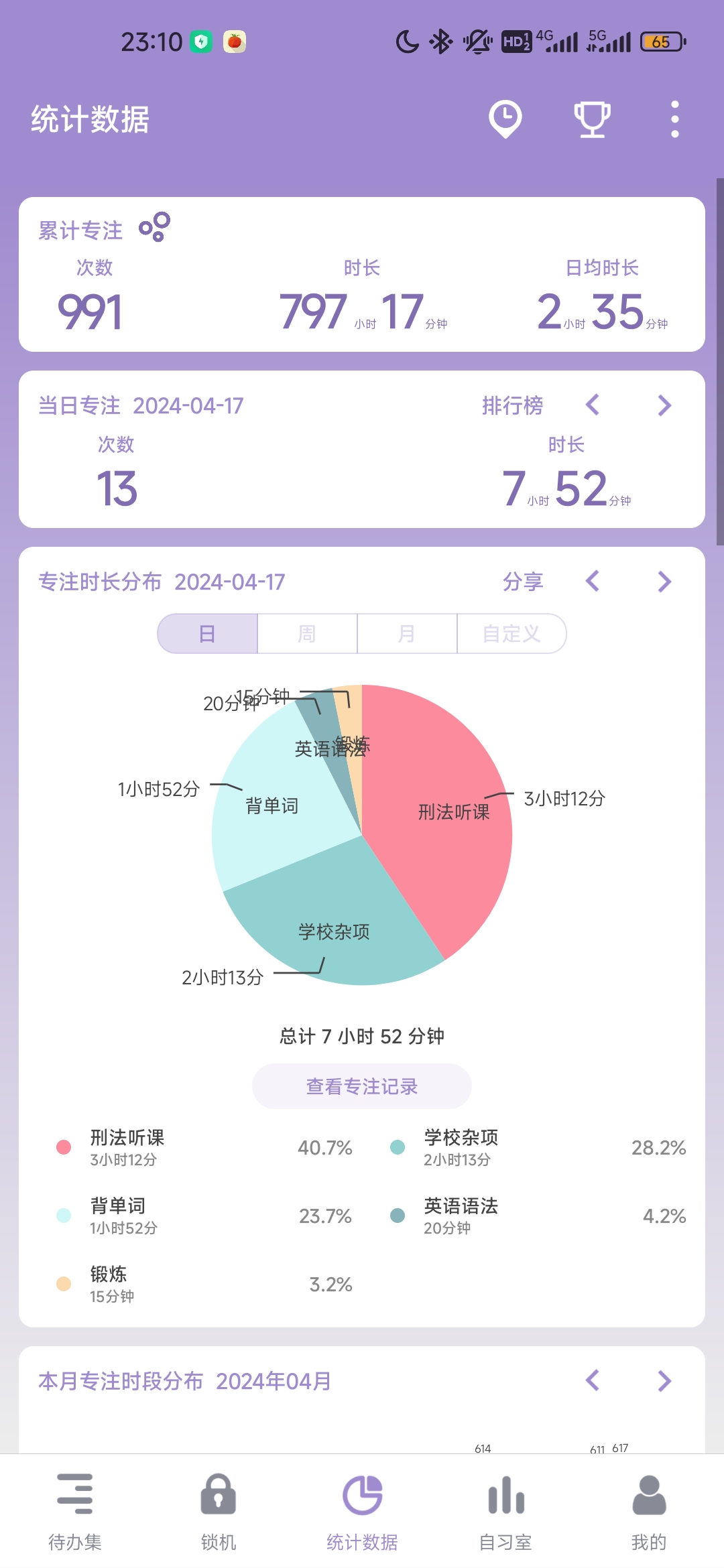Switch to the 周 view
This screenshot has width=724, height=1568.
[x=307, y=633]
